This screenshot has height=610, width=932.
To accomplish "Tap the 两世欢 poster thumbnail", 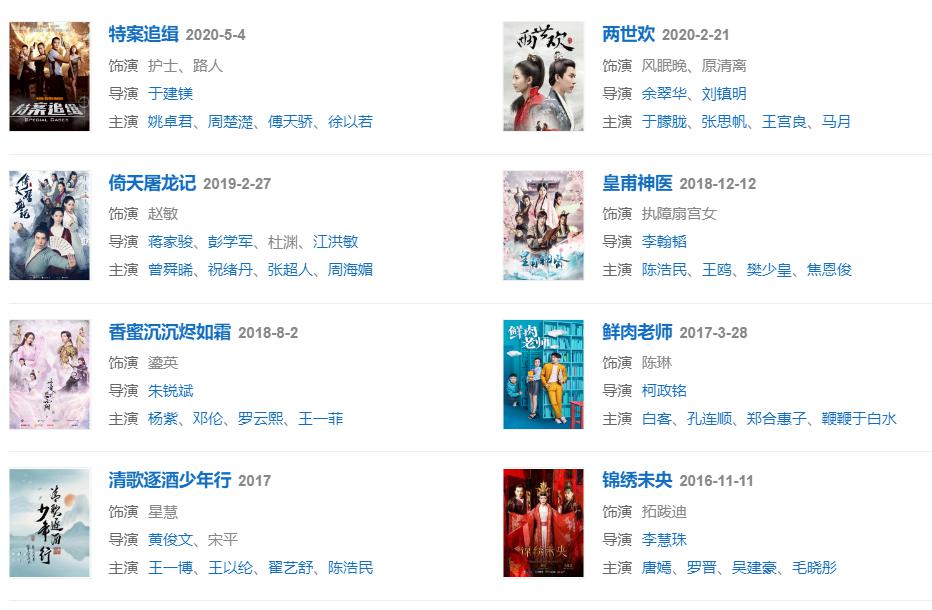I will [x=543, y=76].
